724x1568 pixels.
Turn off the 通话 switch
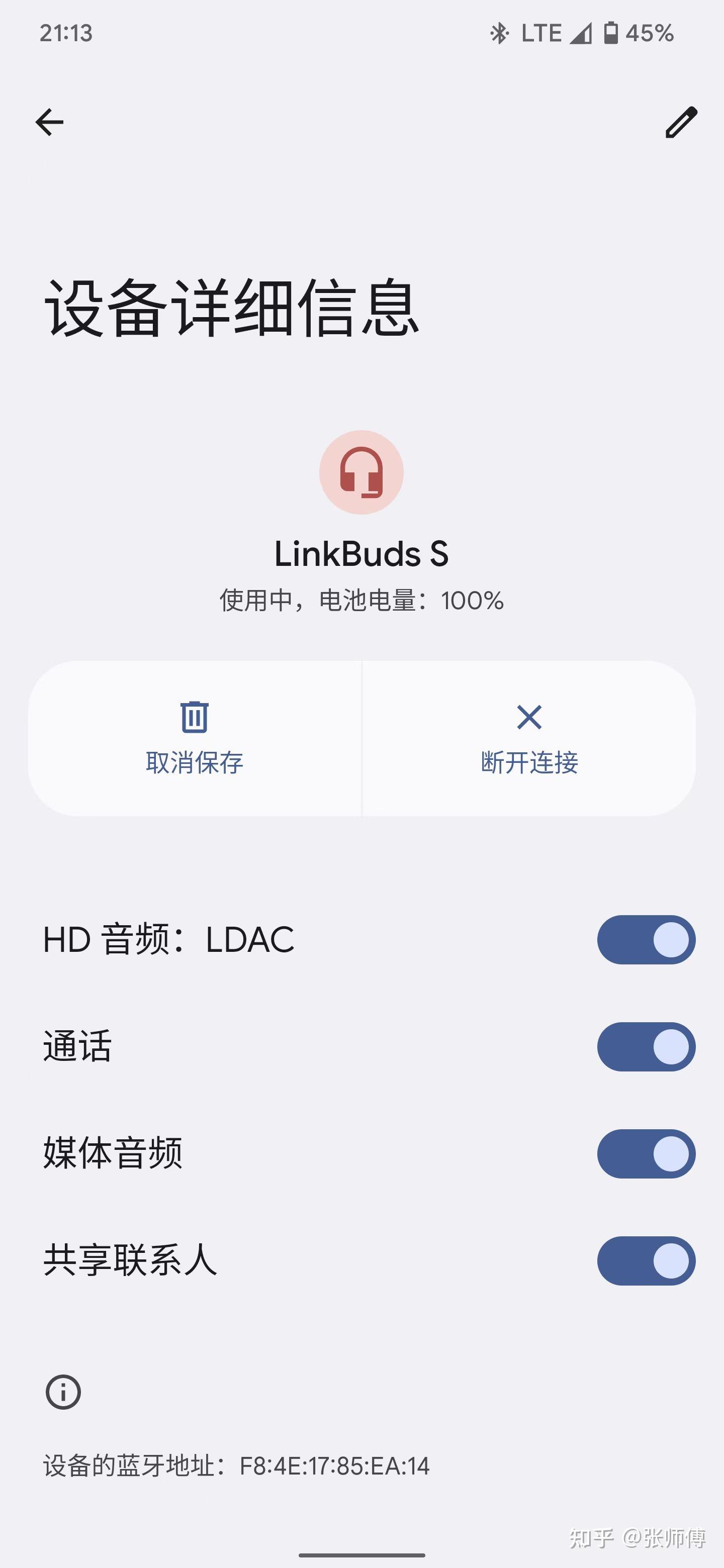[x=645, y=1047]
